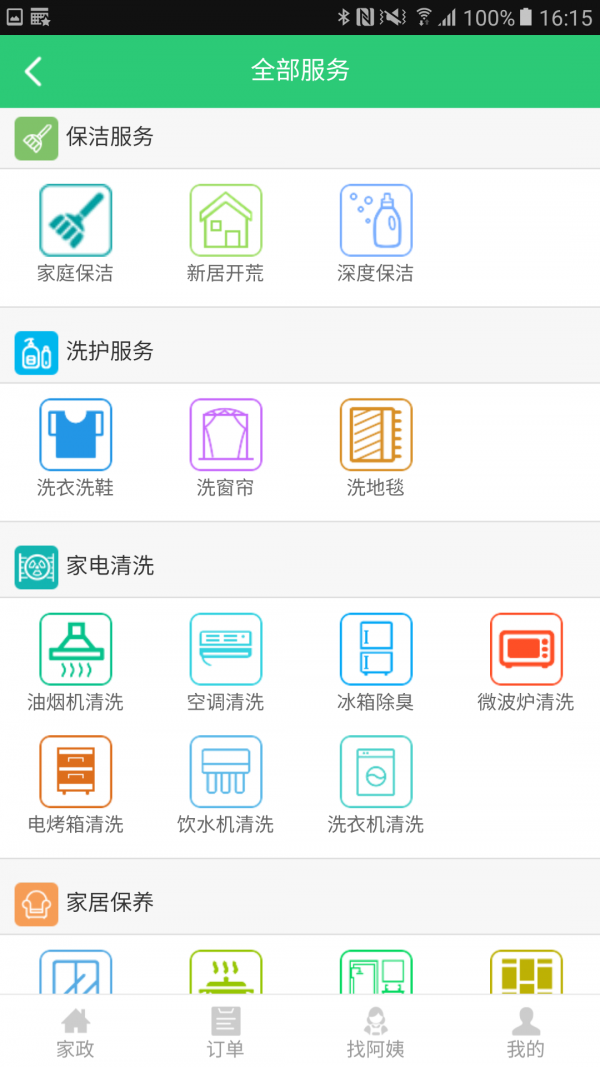Switch to the 我的 profile tab

525,1032
